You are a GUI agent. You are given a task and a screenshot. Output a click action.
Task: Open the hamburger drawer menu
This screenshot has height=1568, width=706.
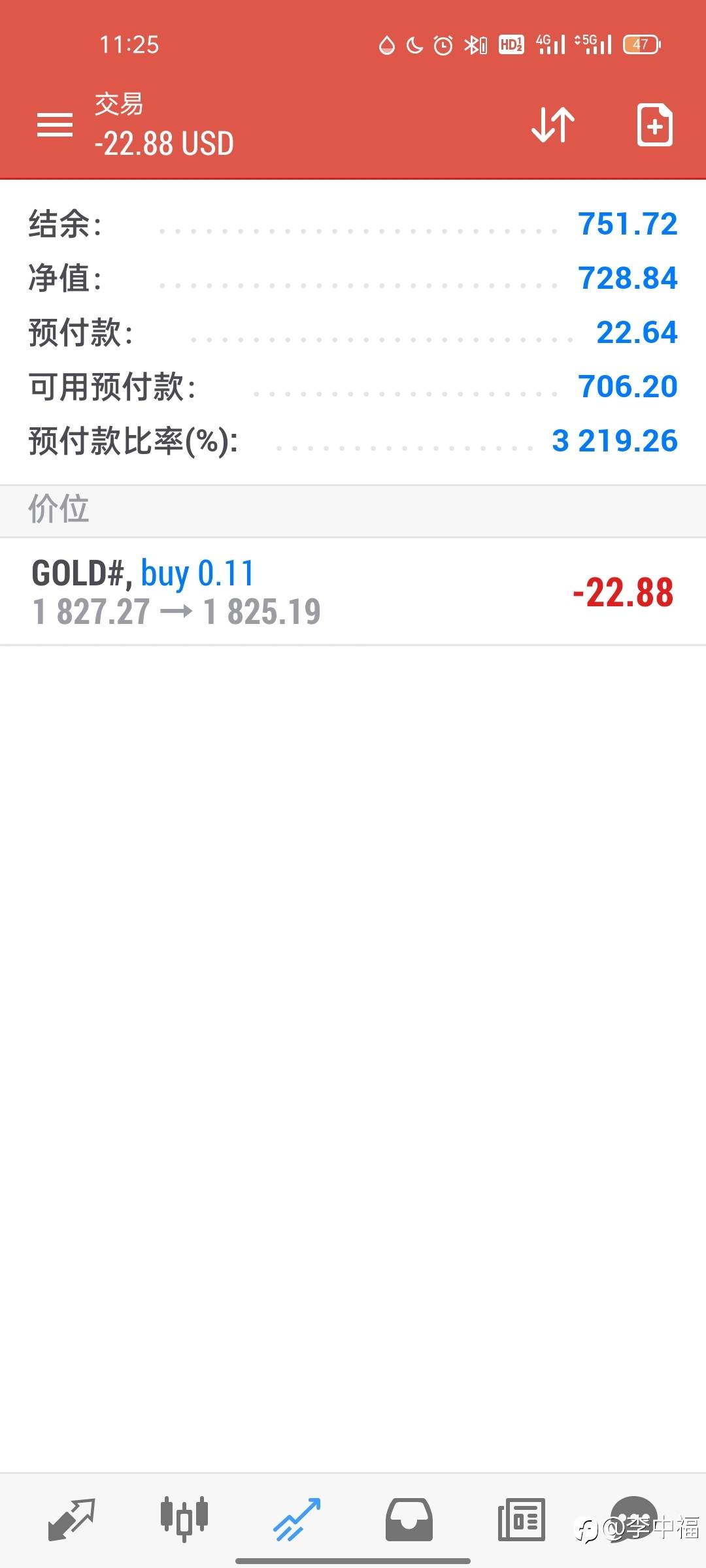[x=55, y=125]
